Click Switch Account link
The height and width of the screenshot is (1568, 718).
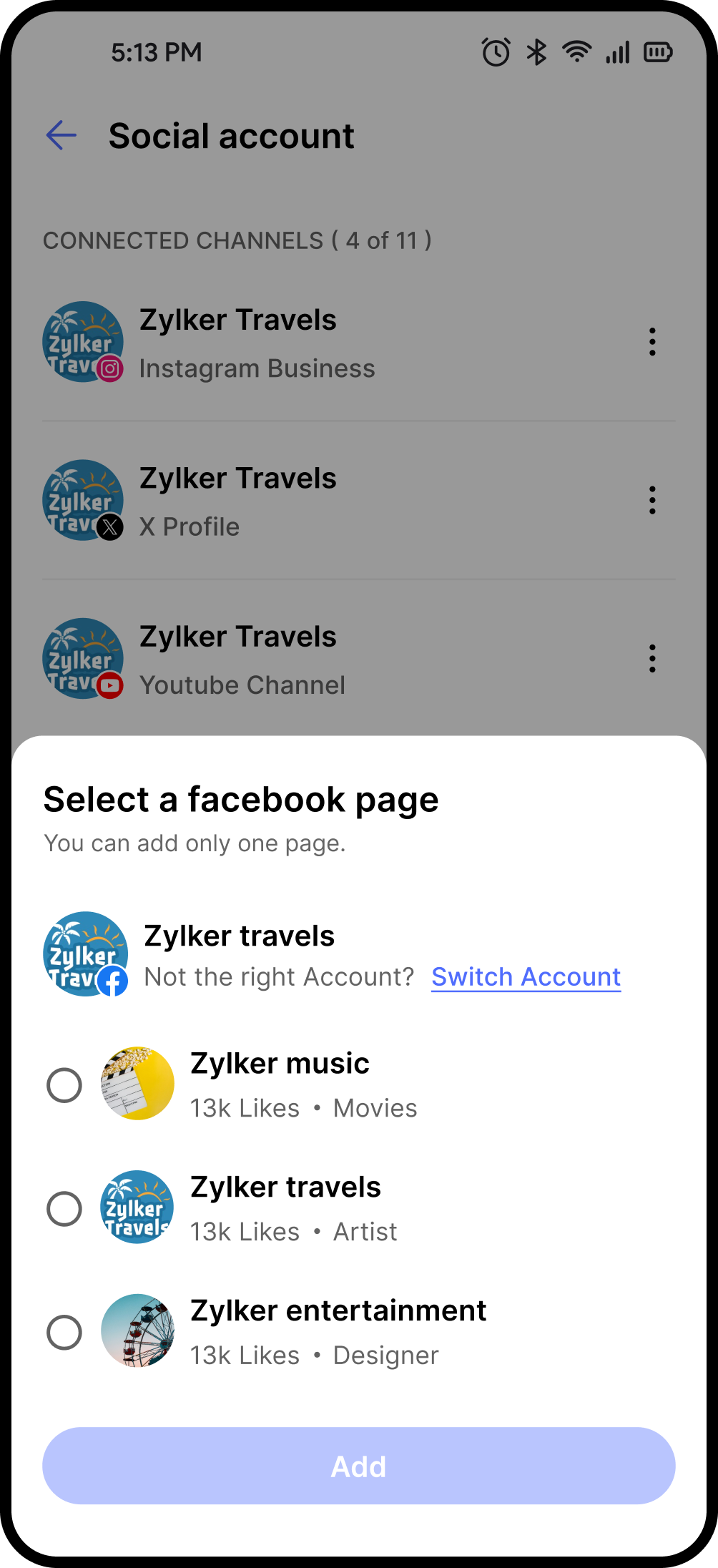tap(526, 976)
